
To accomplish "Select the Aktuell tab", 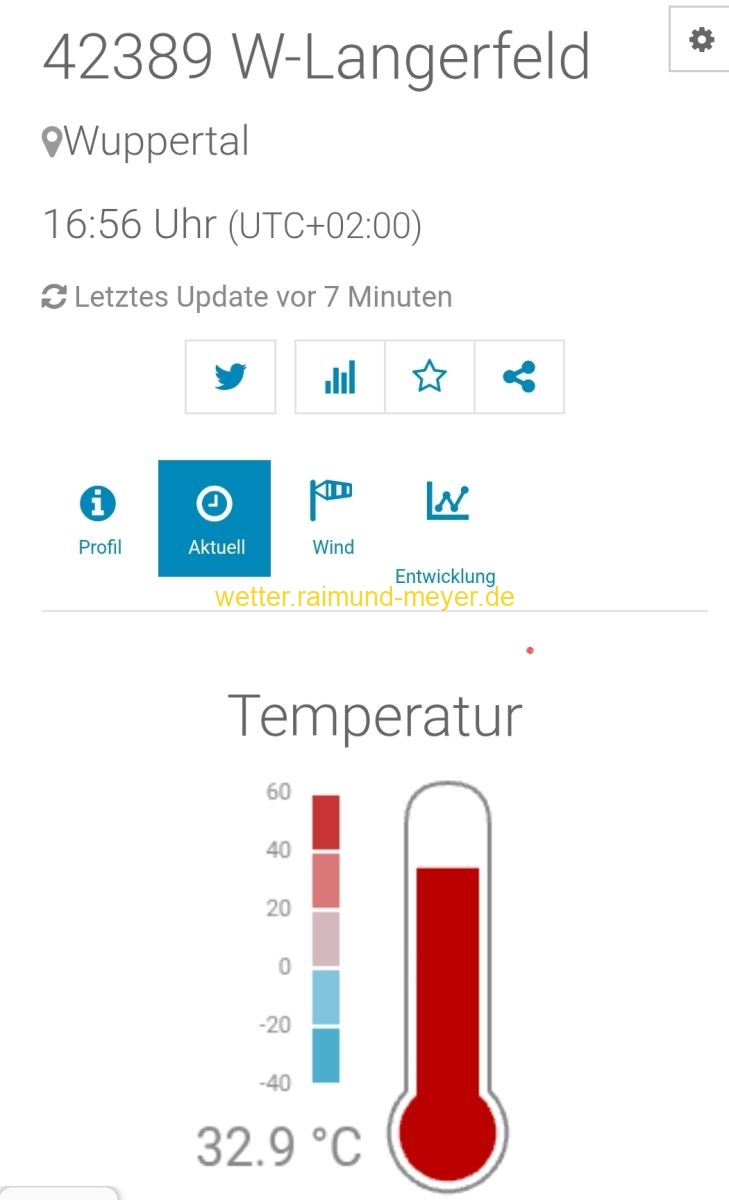I will [x=215, y=519].
